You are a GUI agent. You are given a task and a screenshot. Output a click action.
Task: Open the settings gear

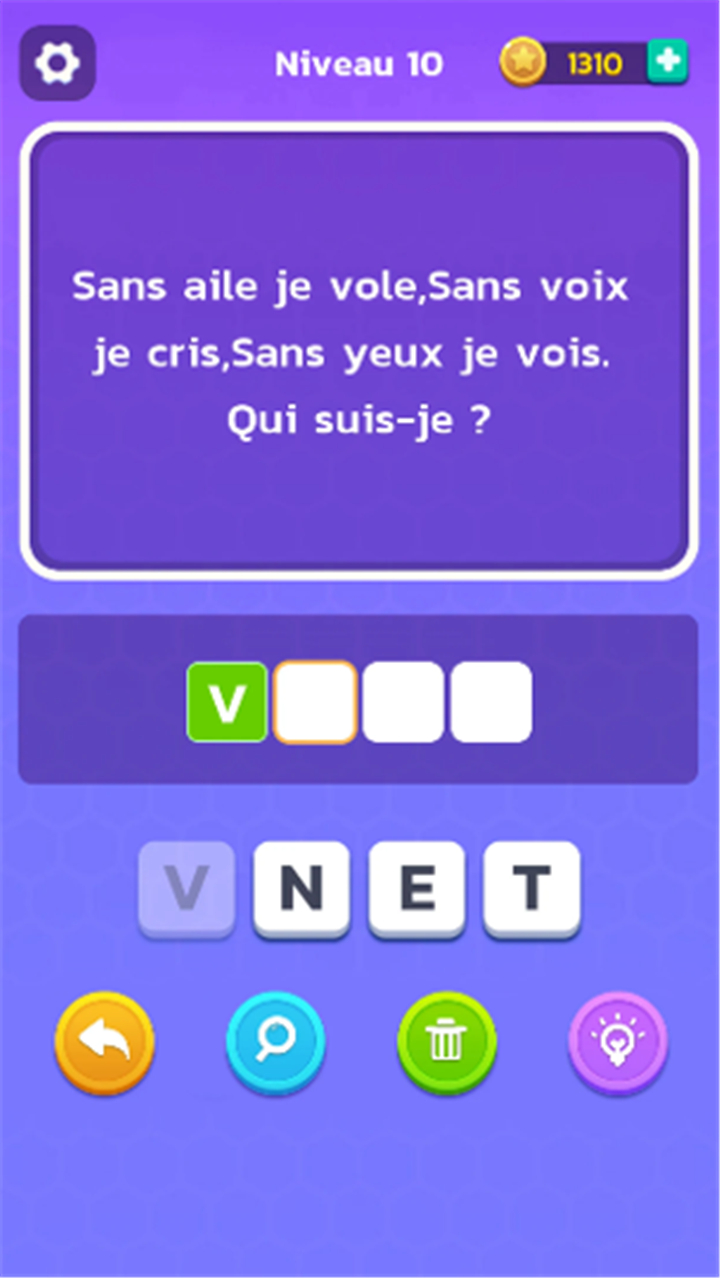(x=57, y=63)
